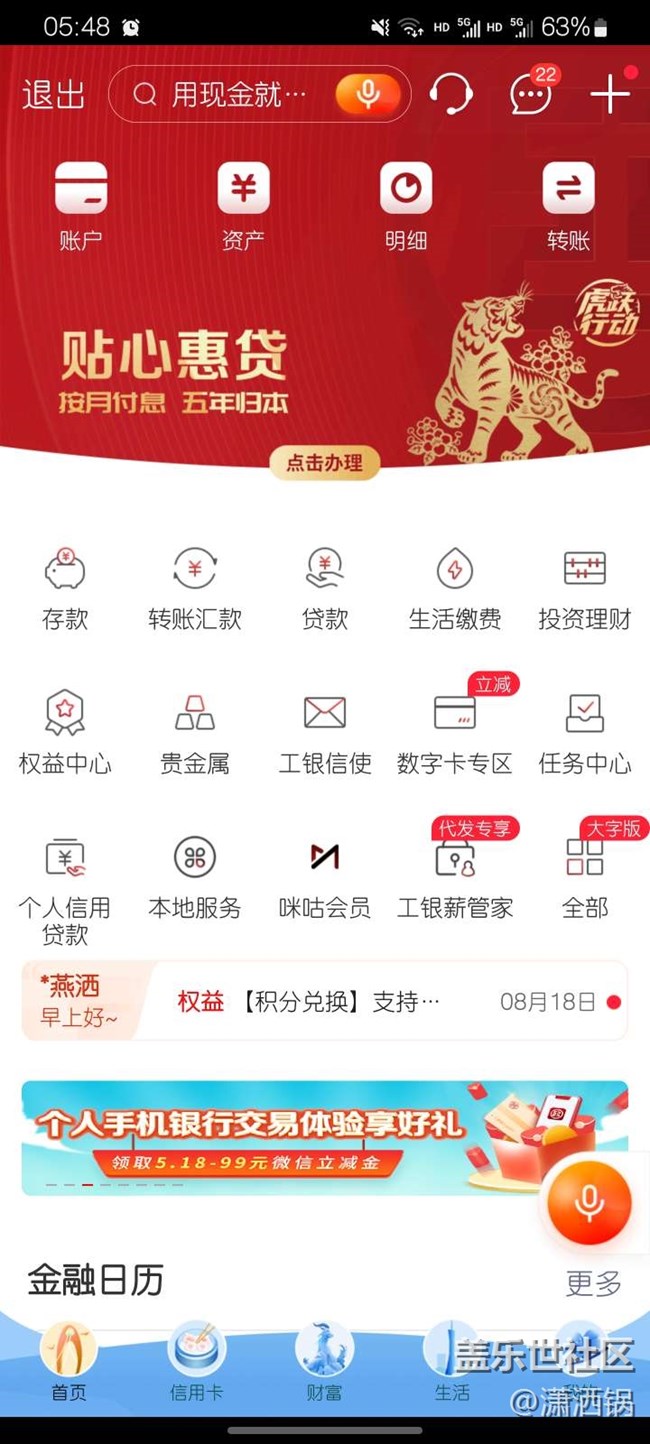The width and height of the screenshot is (650, 1444).
Task: Open customer service headset icon
Action: (451, 94)
